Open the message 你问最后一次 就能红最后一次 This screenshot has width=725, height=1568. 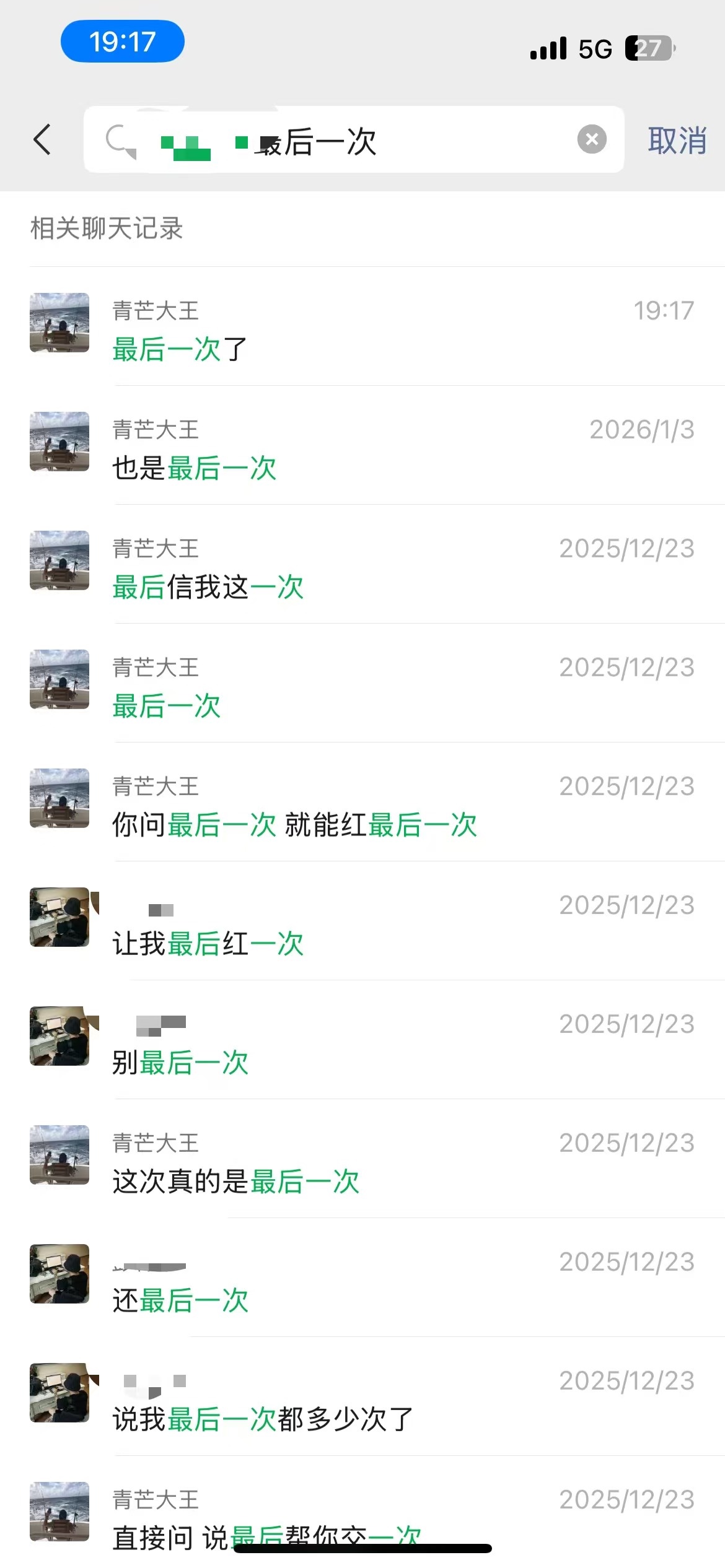372,804
